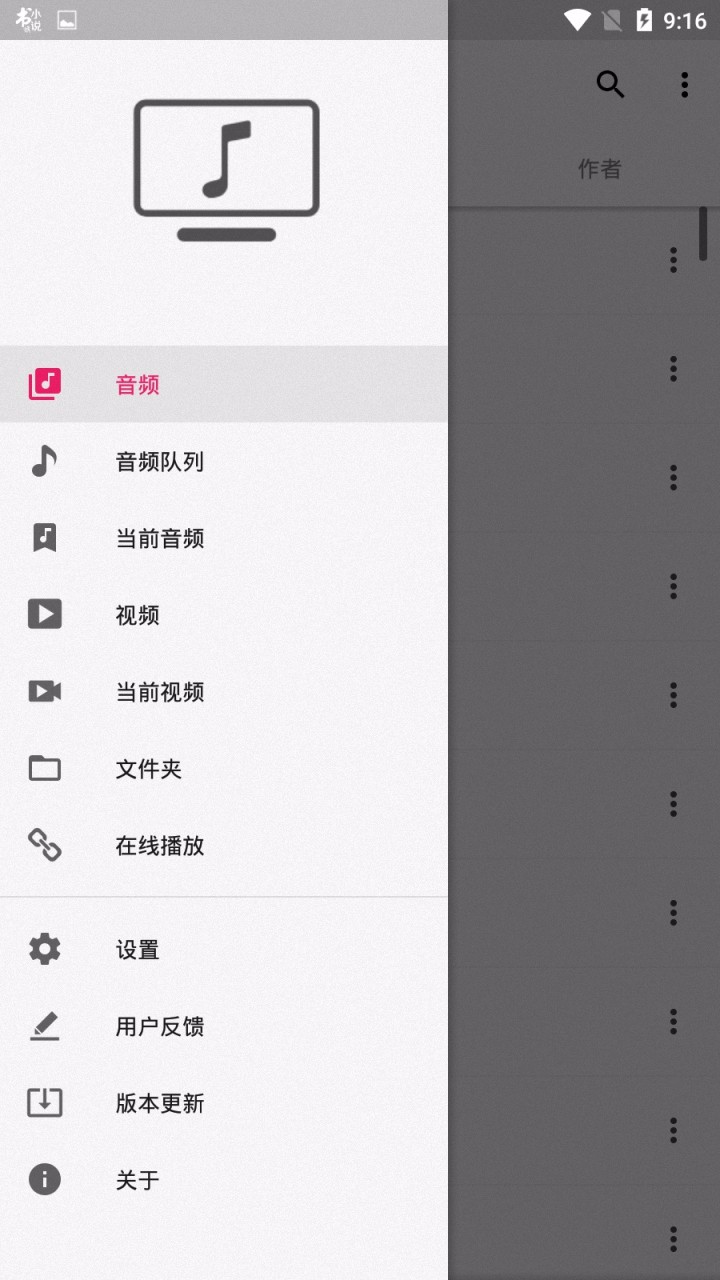Open the top-right overflow menu

click(x=684, y=85)
